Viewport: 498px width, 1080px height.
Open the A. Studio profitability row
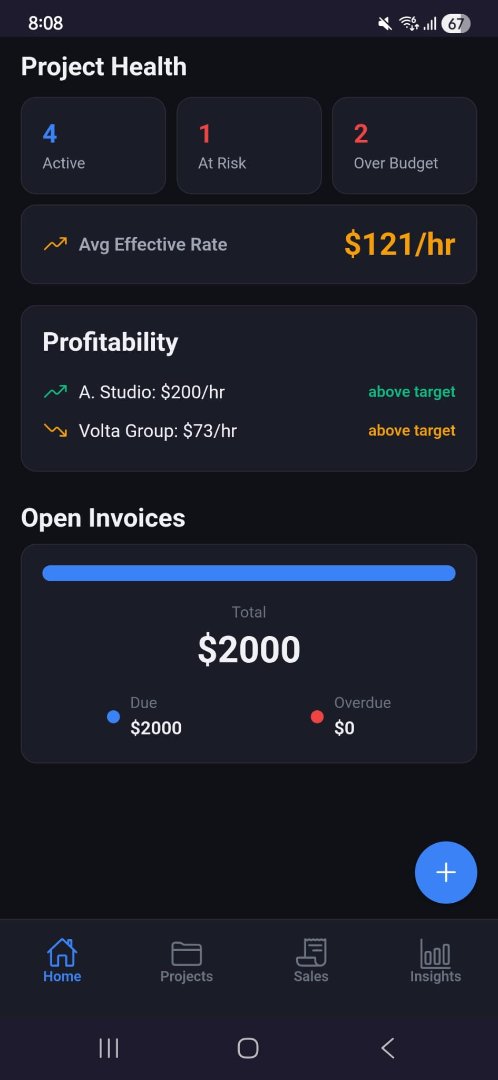(x=249, y=392)
